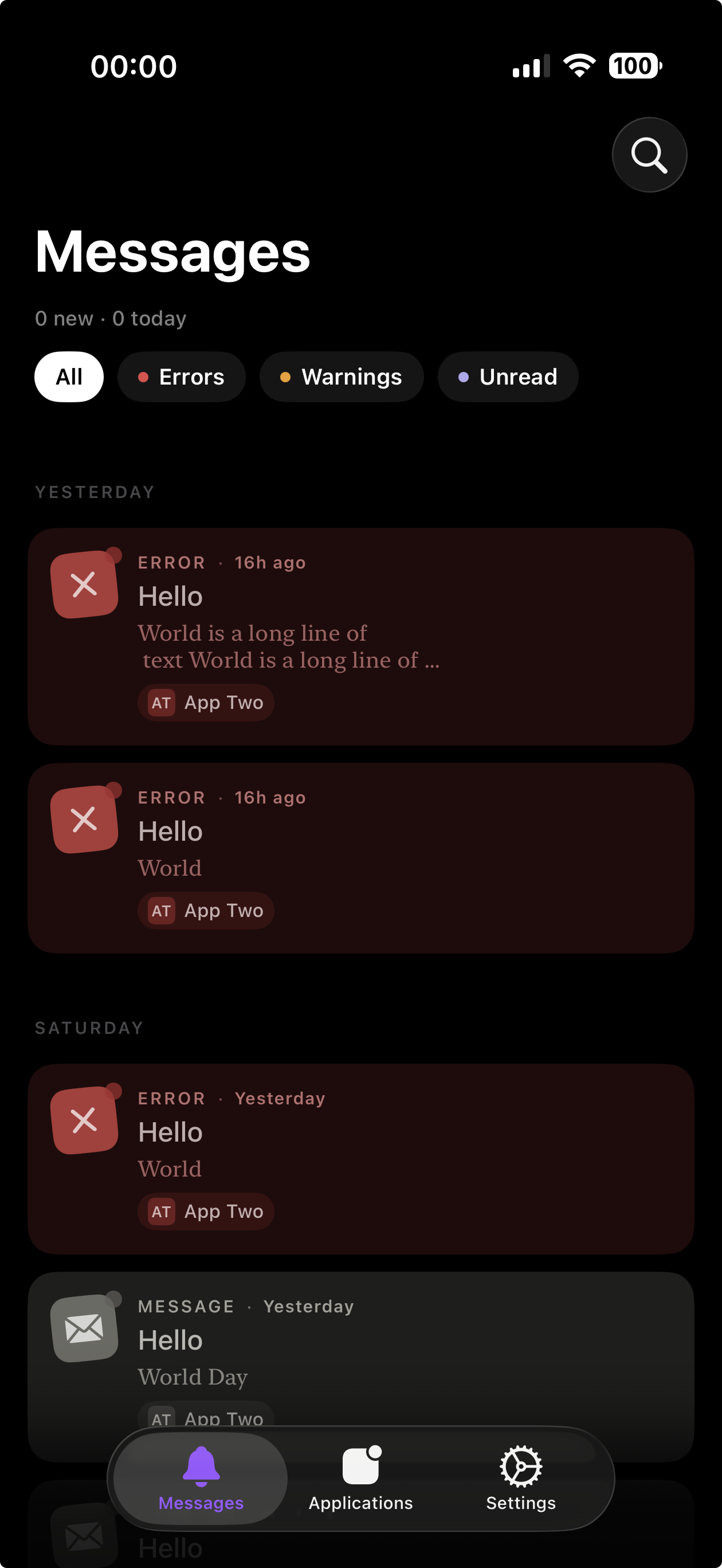Switch to the Applications tab
This screenshot has width=722, height=1568.
click(360, 1479)
